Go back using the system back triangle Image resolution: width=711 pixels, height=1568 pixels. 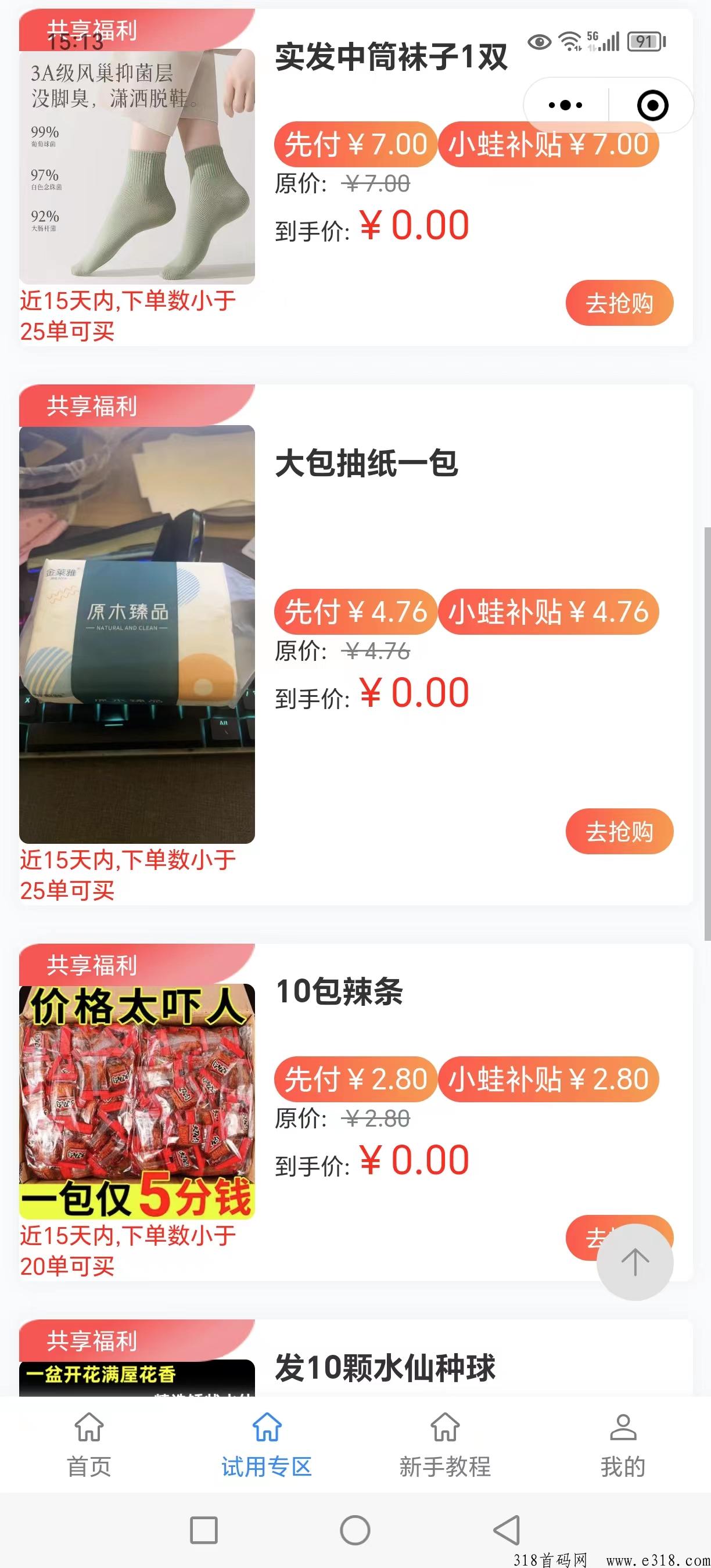pyautogui.click(x=507, y=1530)
